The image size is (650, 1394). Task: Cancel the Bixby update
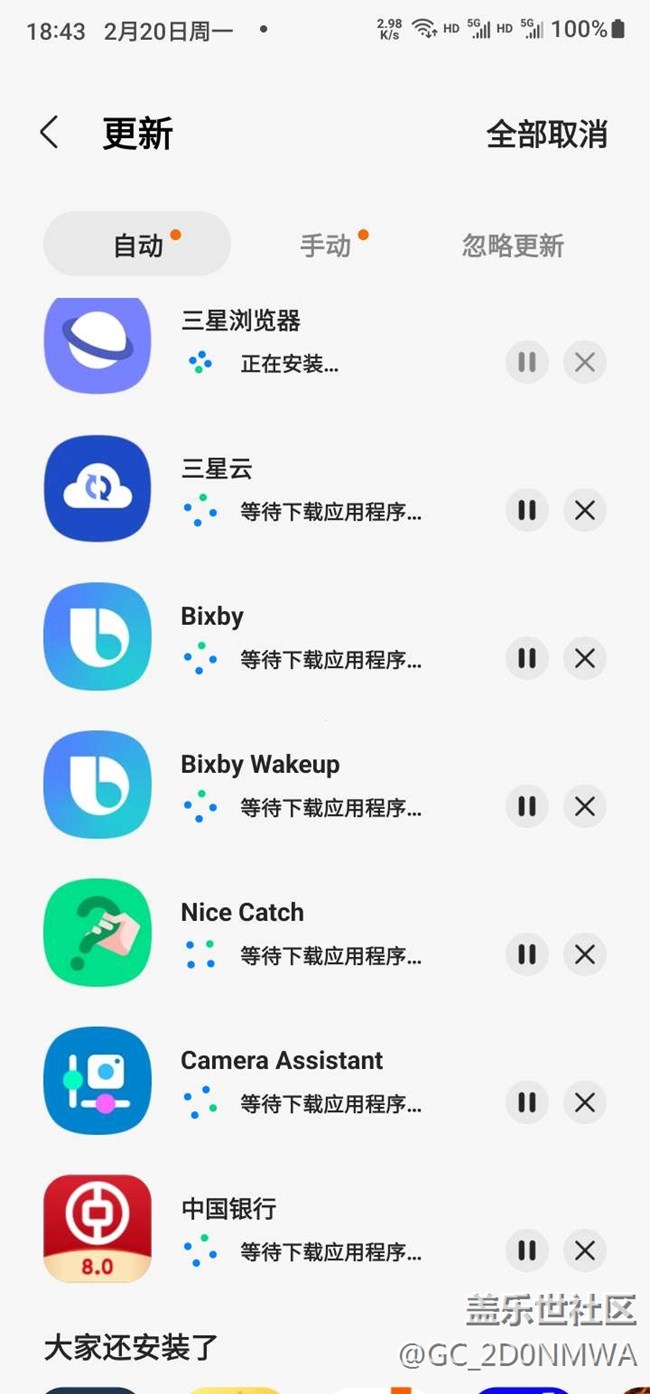[585, 658]
